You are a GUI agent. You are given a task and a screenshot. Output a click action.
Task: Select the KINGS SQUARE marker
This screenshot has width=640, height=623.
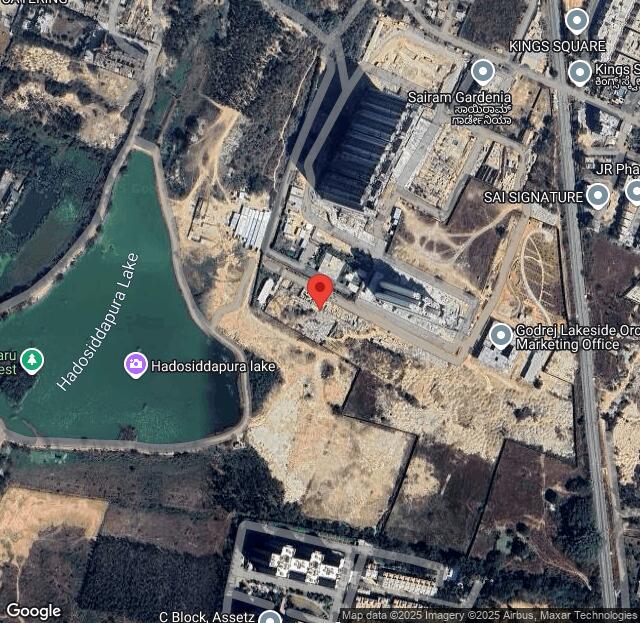pos(576,20)
